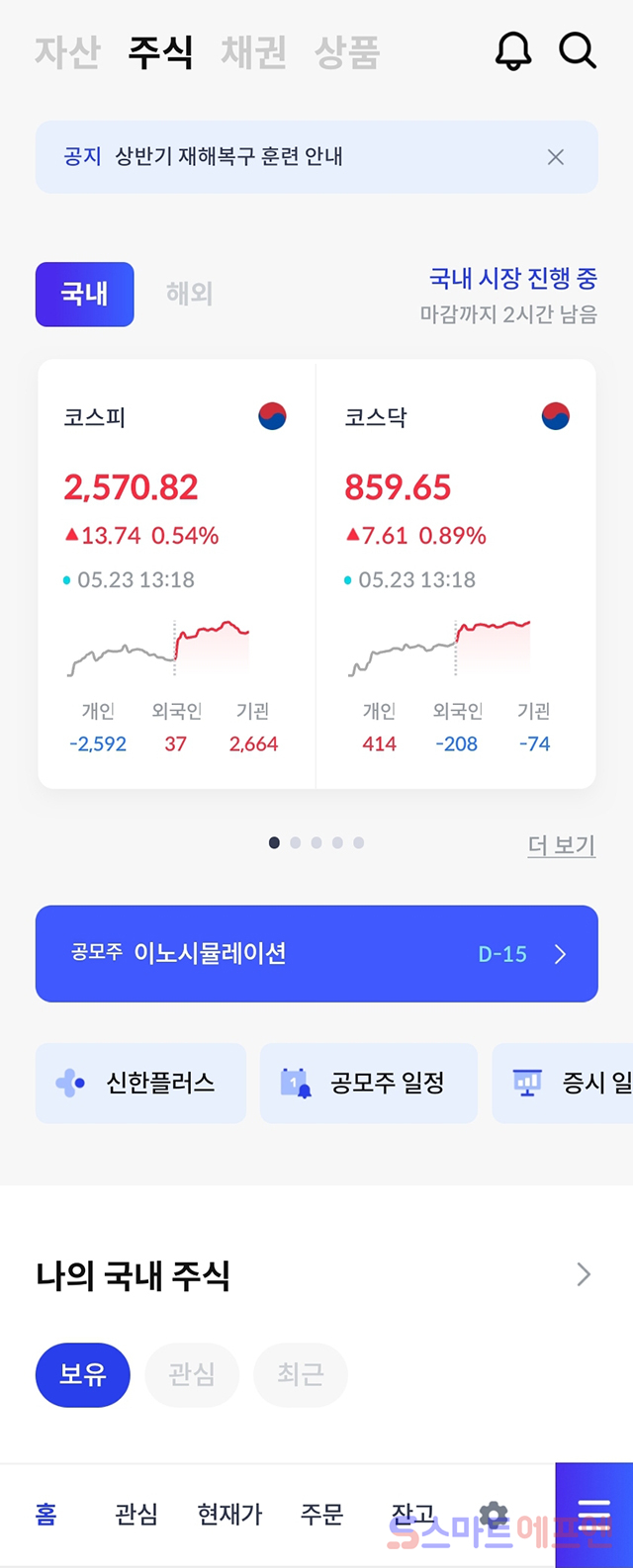Open the 공모주 일정 shortcut
Image resolution: width=633 pixels, height=1568 pixels.
pos(368,1084)
